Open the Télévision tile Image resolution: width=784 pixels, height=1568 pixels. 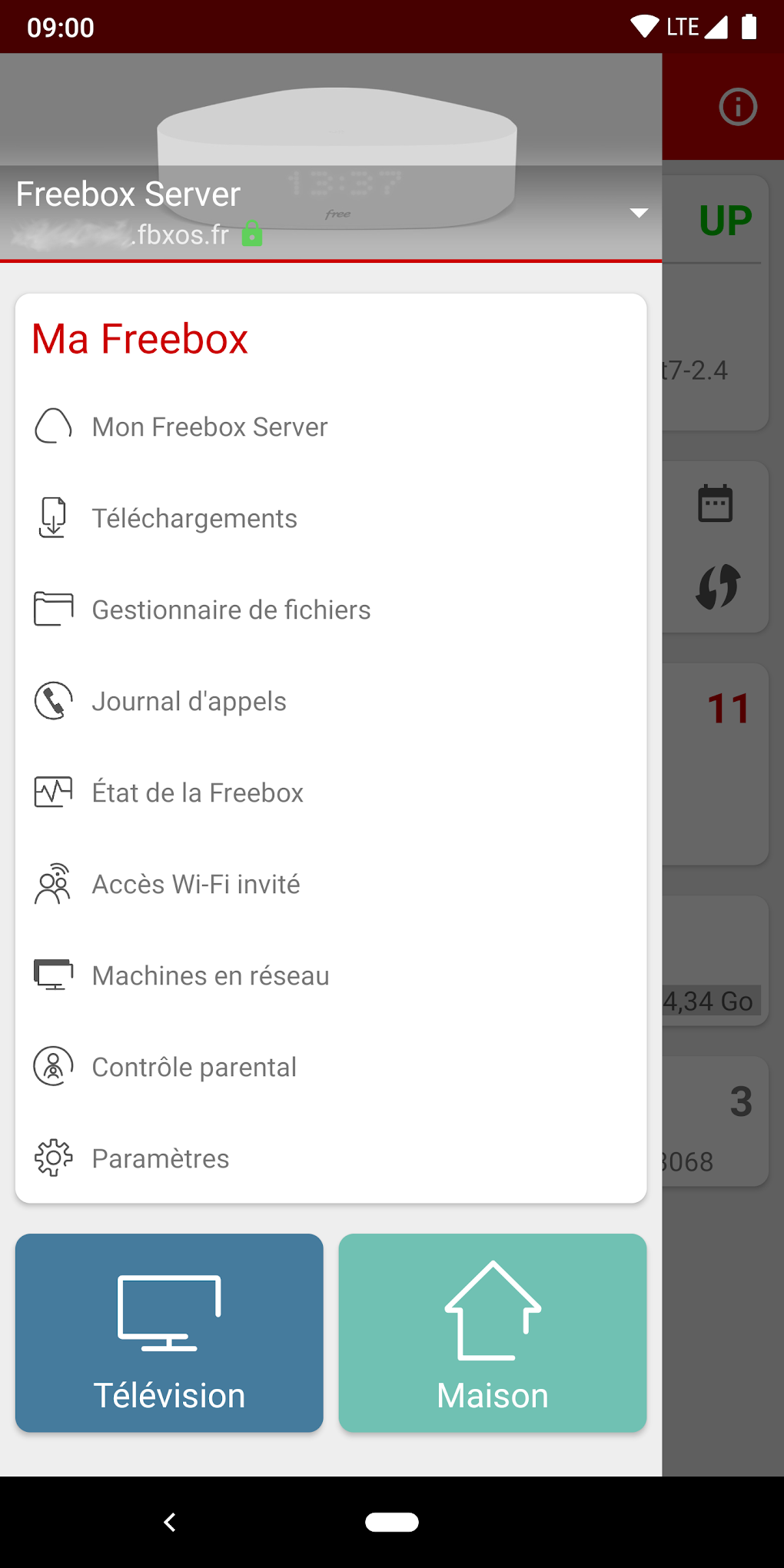point(169,1333)
